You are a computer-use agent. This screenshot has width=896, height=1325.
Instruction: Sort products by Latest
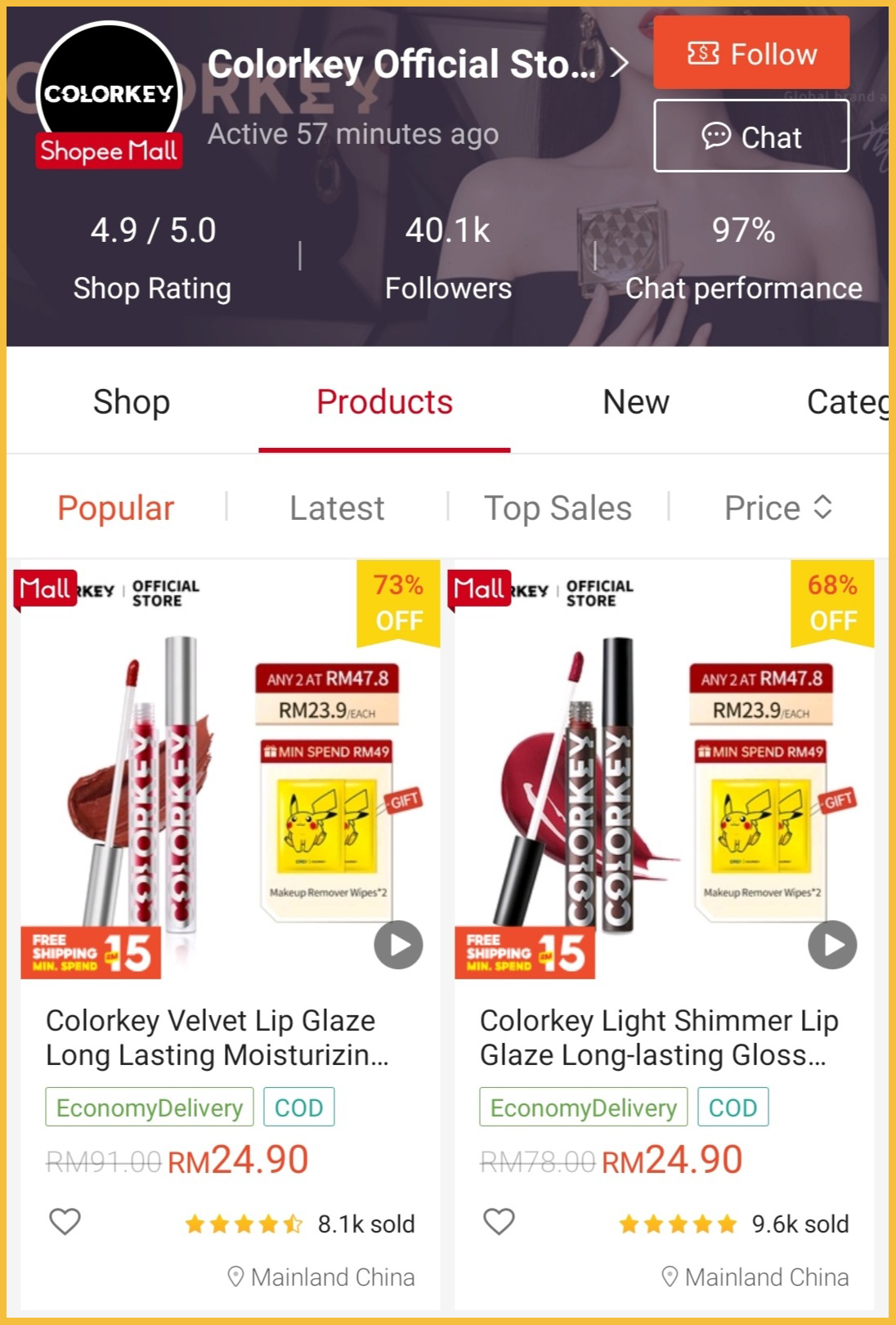click(337, 508)
